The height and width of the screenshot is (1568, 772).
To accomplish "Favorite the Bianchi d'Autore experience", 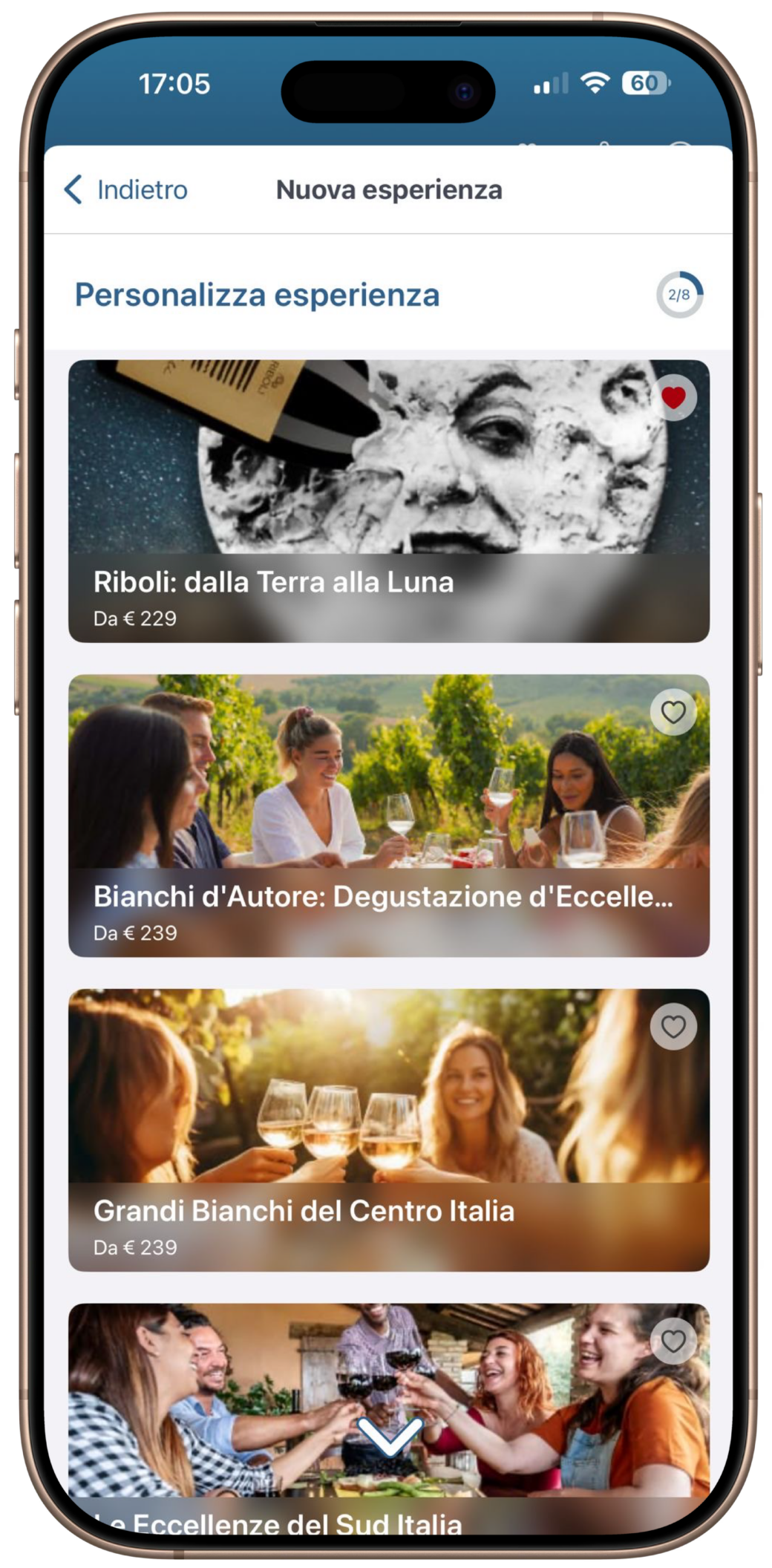I will click(673, 713).
